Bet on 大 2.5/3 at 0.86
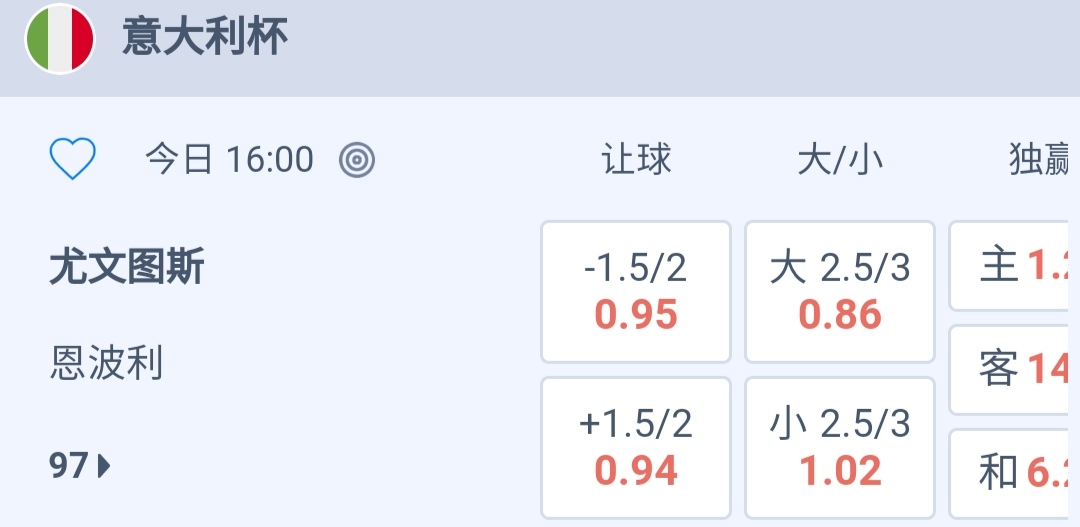 [840, 292]
